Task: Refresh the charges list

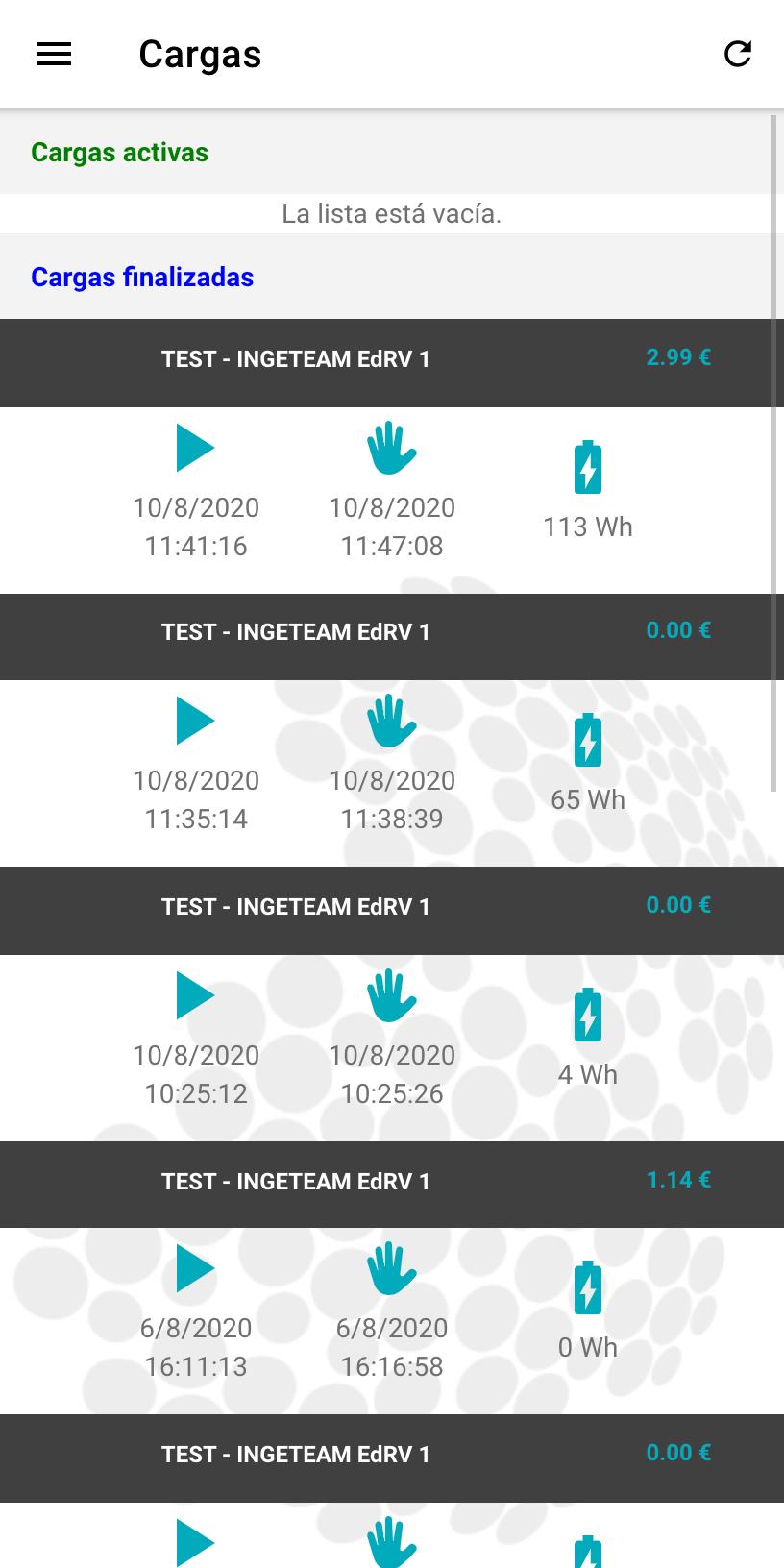Action: point(737,54)
